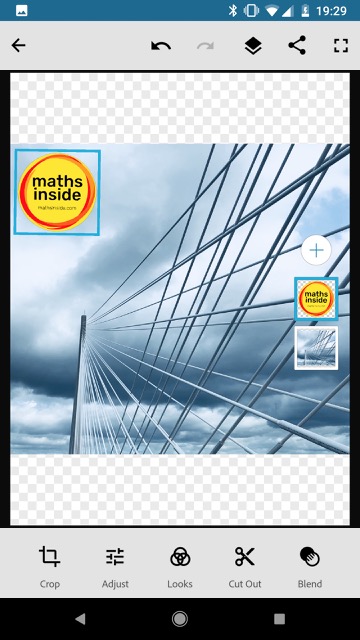Select the bridge photo layer thumbnail
Image resolution: width=360 pixels, height=640 pixels.
(x=316, y=348)
